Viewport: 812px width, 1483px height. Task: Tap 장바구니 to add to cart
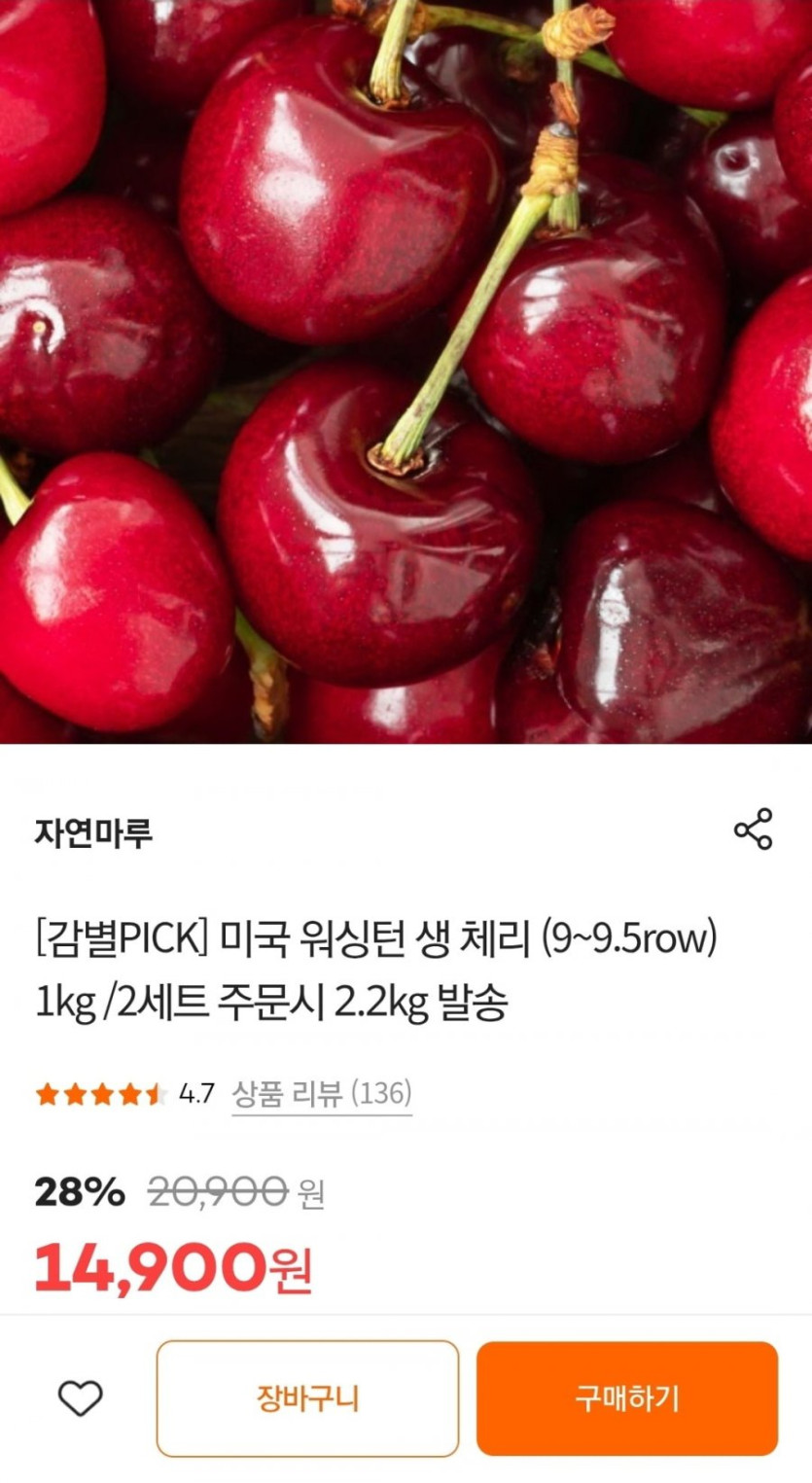tap(307, 1398)
